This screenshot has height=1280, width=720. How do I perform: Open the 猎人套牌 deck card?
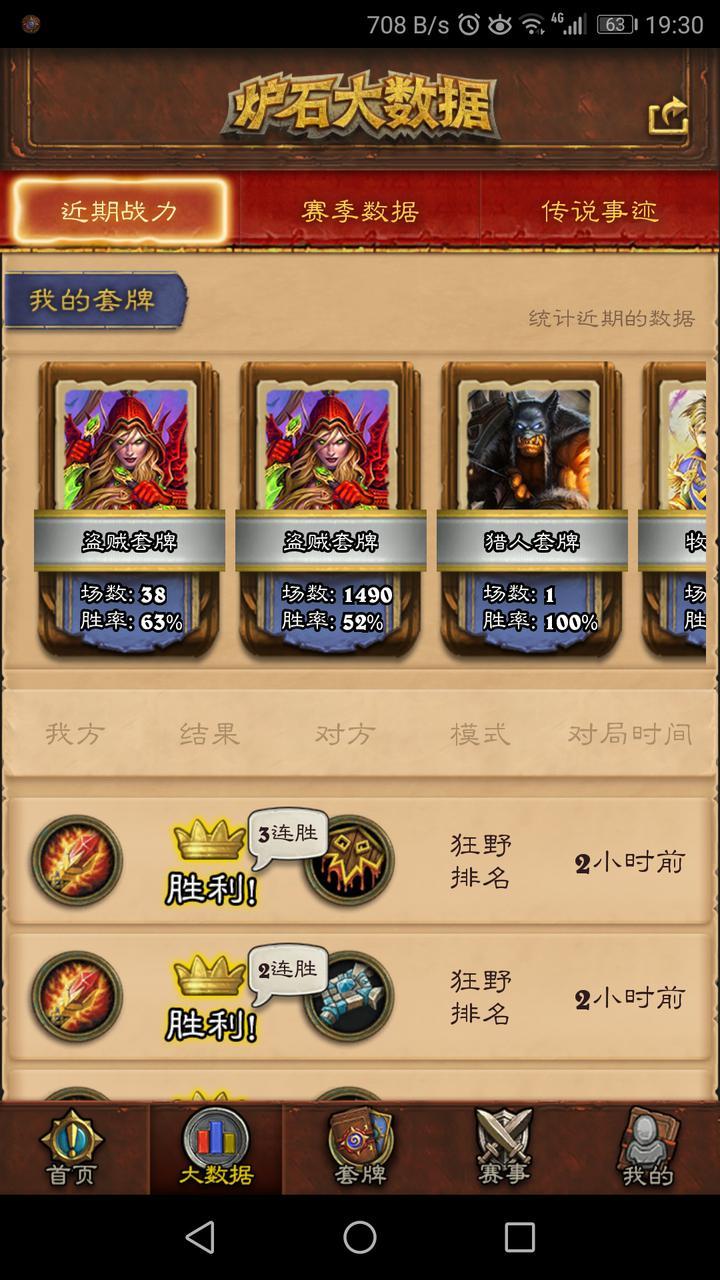pyautogui.click(x=531, y=510)
